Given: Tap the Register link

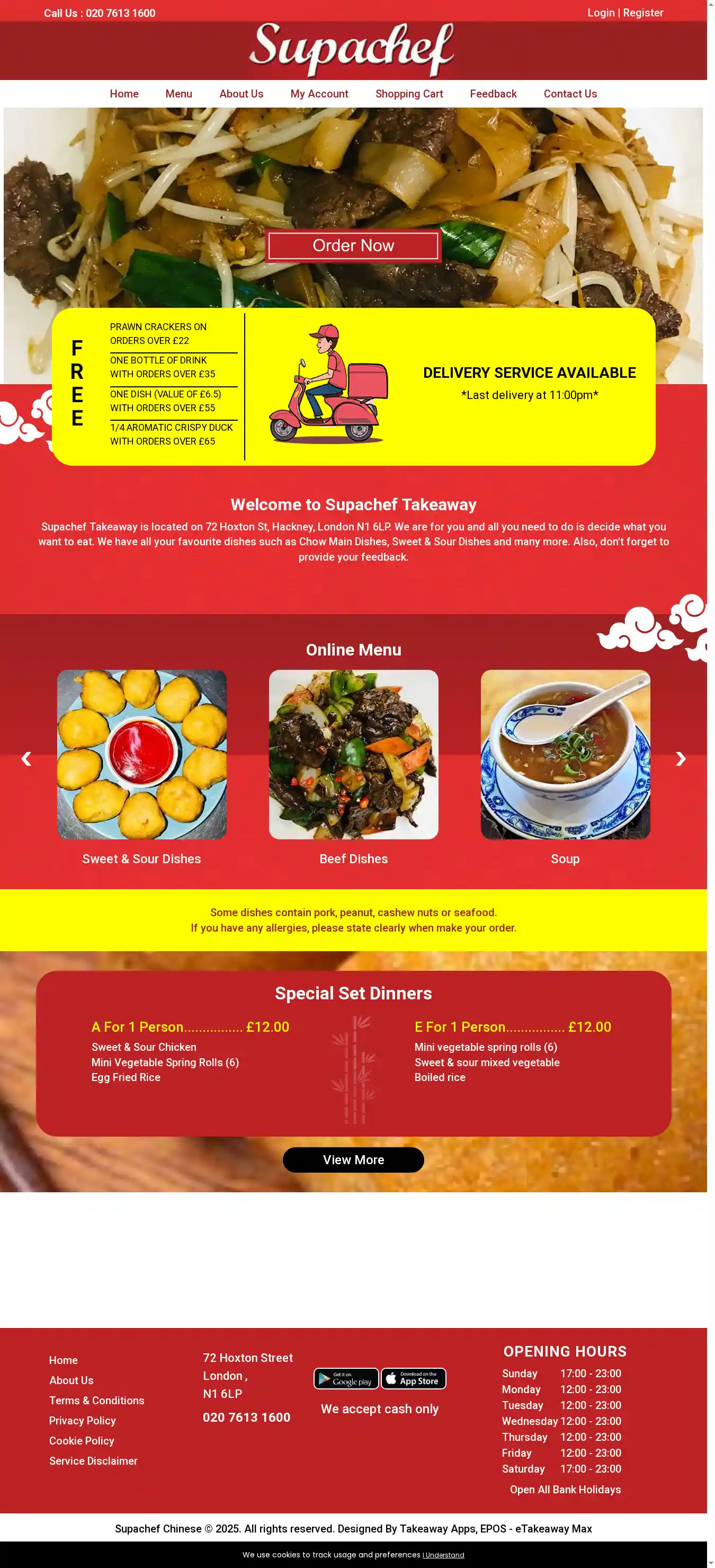Looking at the screenshot, I should pyautogui.click(x=642, y=13).
